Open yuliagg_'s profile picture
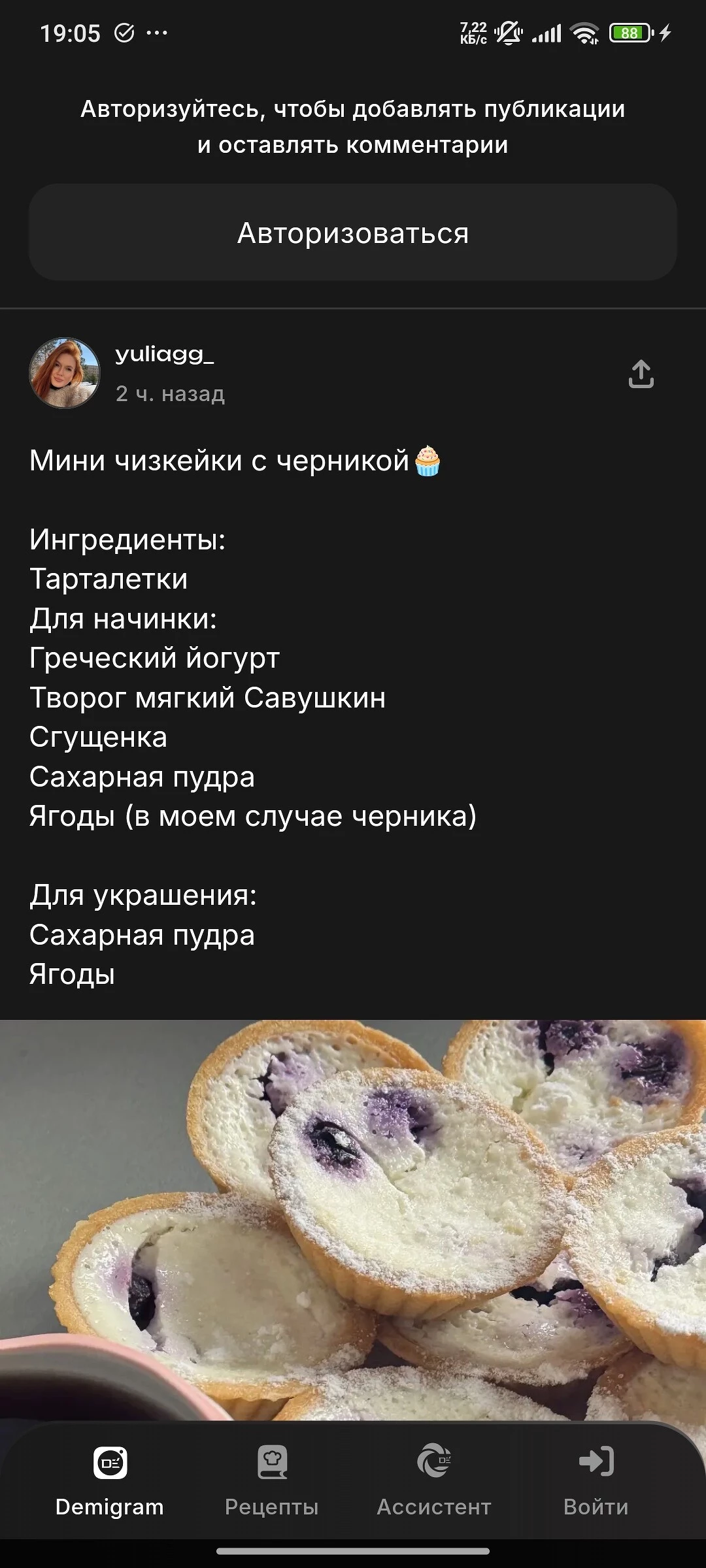Viewport: 706px width, 1568px height. coord(65,373)
